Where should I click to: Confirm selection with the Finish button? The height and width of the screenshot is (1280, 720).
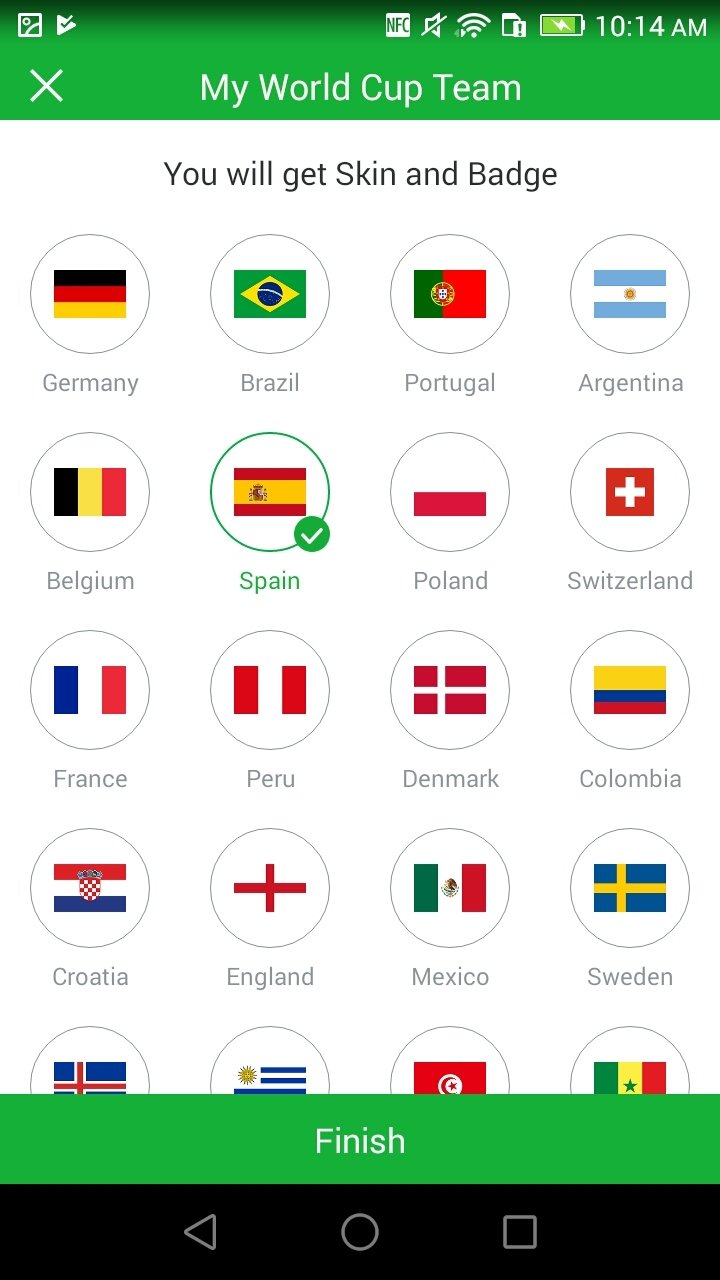[x=360, y=1140]
